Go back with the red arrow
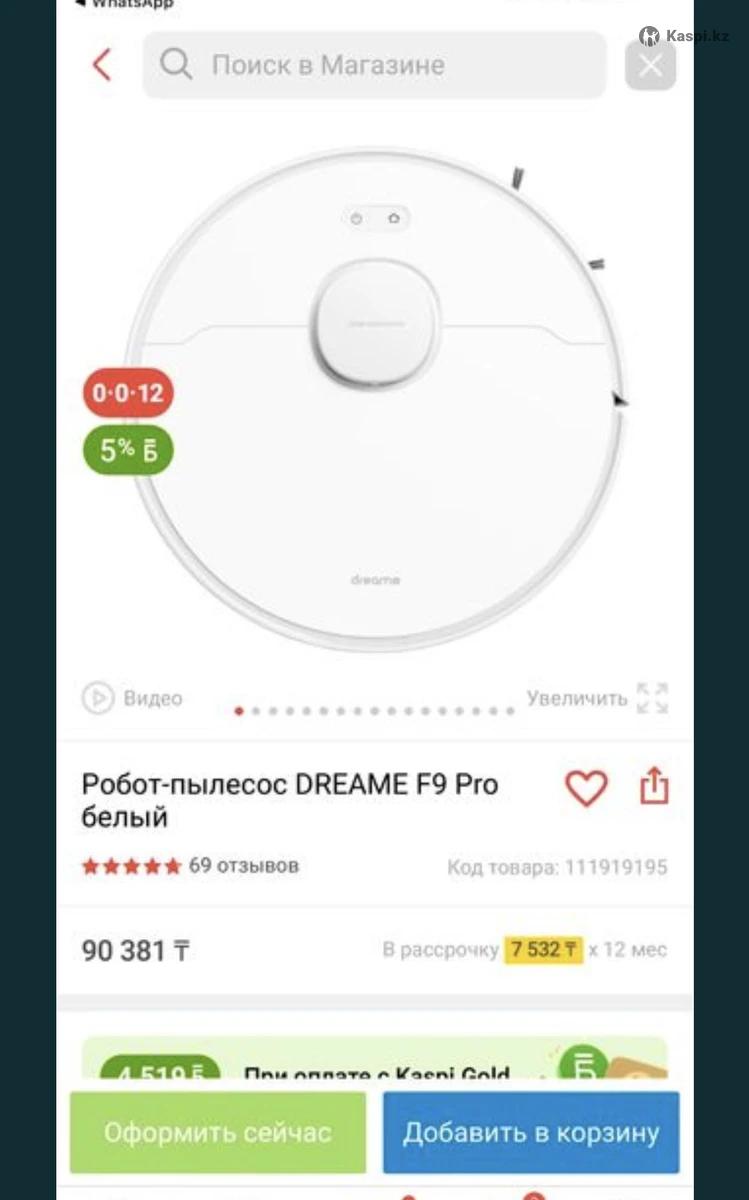749x1200 pixels. pos(102,65)
